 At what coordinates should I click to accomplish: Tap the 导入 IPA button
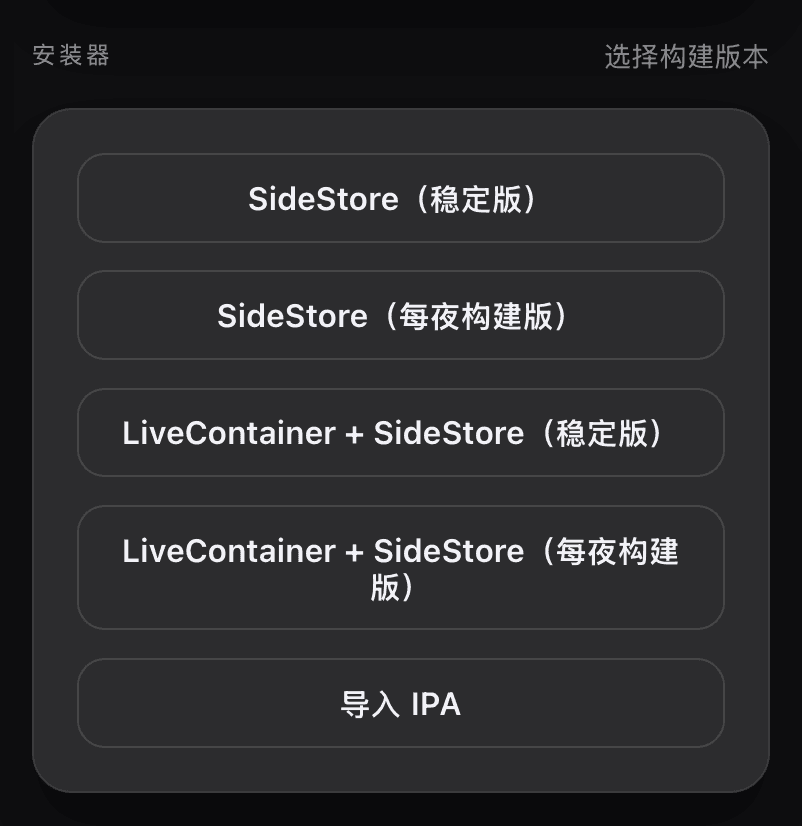point(400,703)
